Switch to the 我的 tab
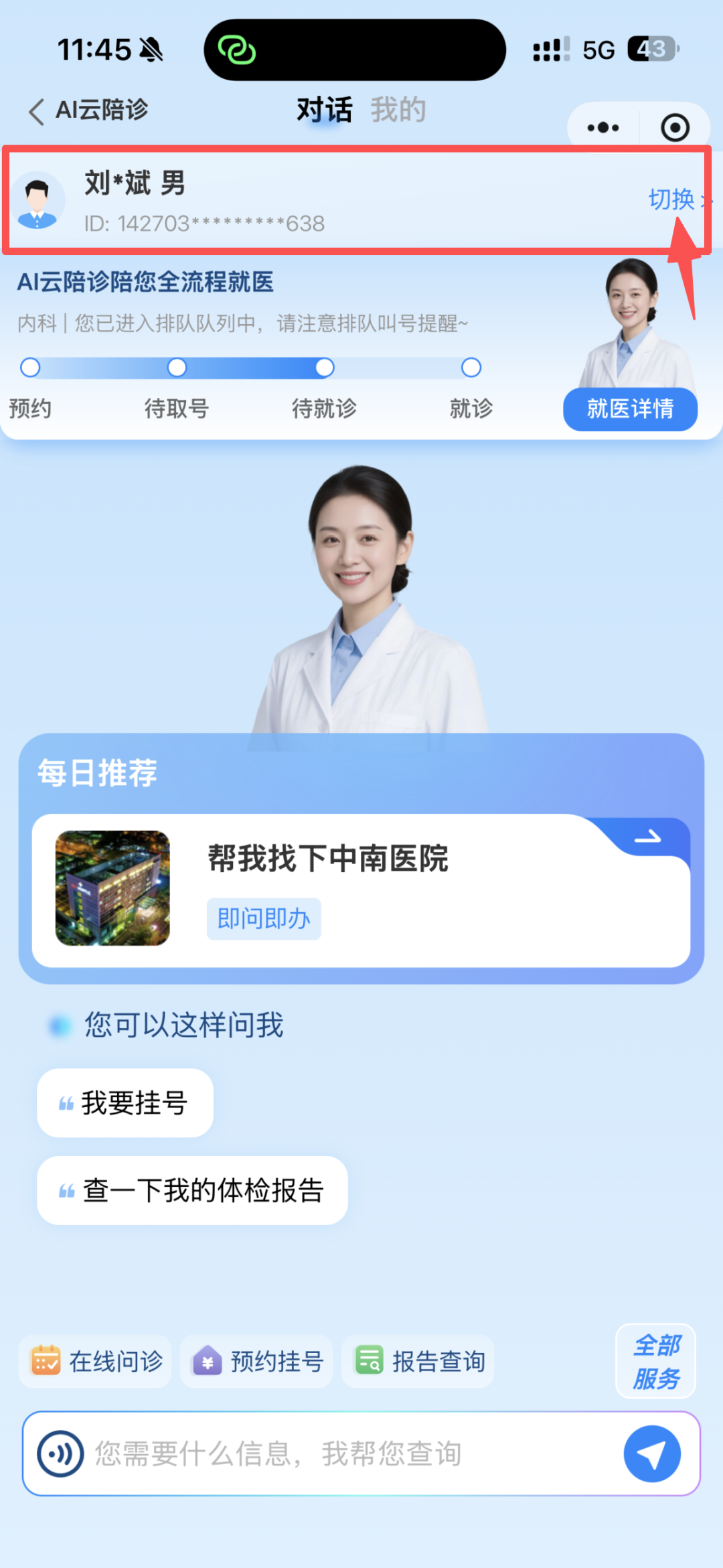The width and height of the screenshot is (723, 1568). tap(398, 110)
